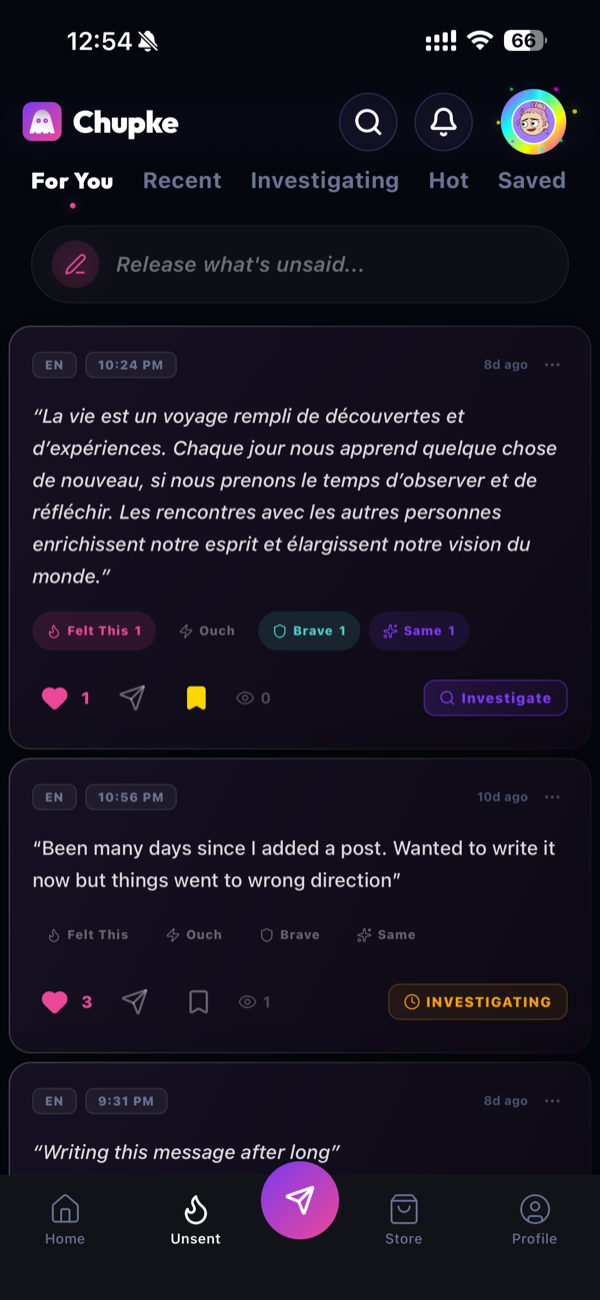Screen dimensions: 600x1300
Task: Tap Investigate on the French post
Action: tap(495, 698)
